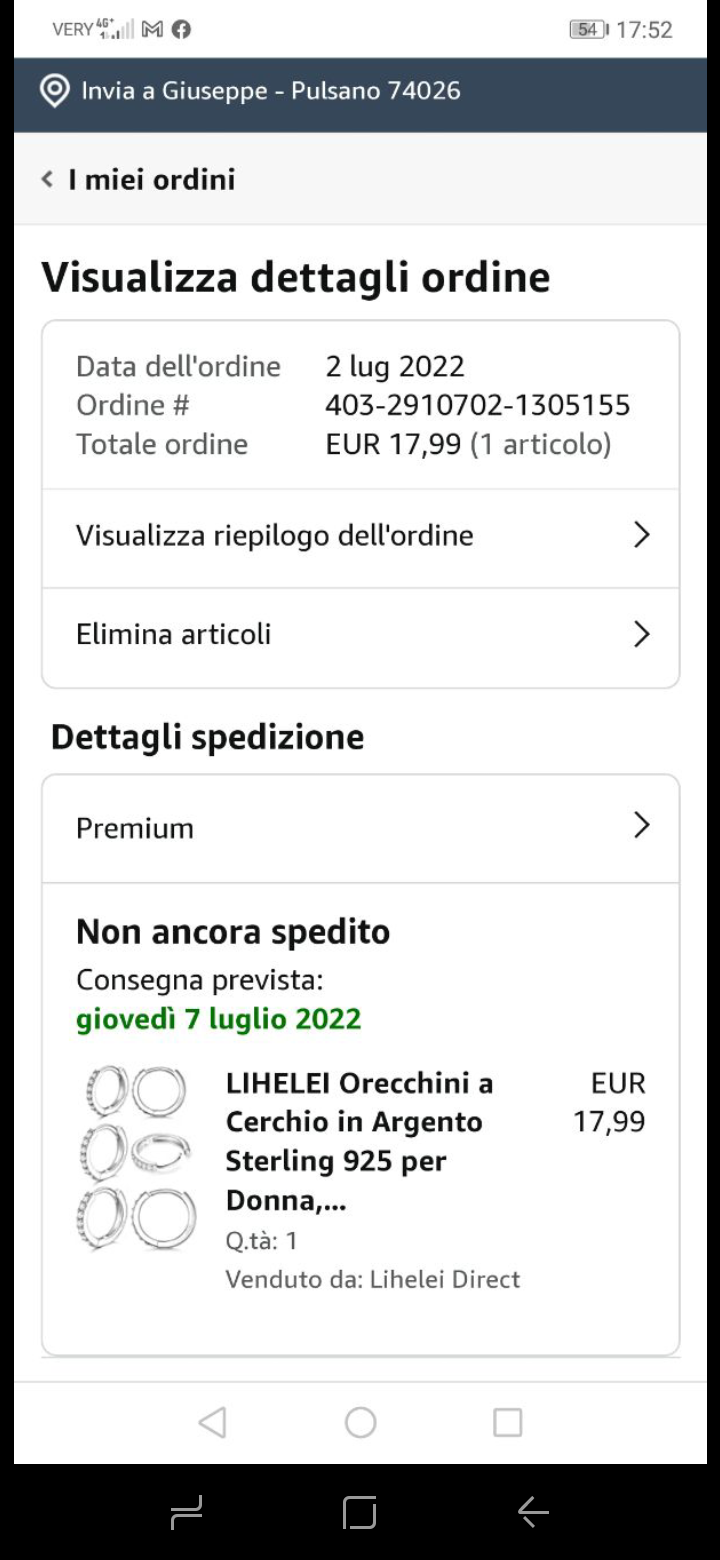Change delivery address Invia a Giuseppe
Image resolution: width=720 pixels, height=1560 pixels.
[250, 91]
